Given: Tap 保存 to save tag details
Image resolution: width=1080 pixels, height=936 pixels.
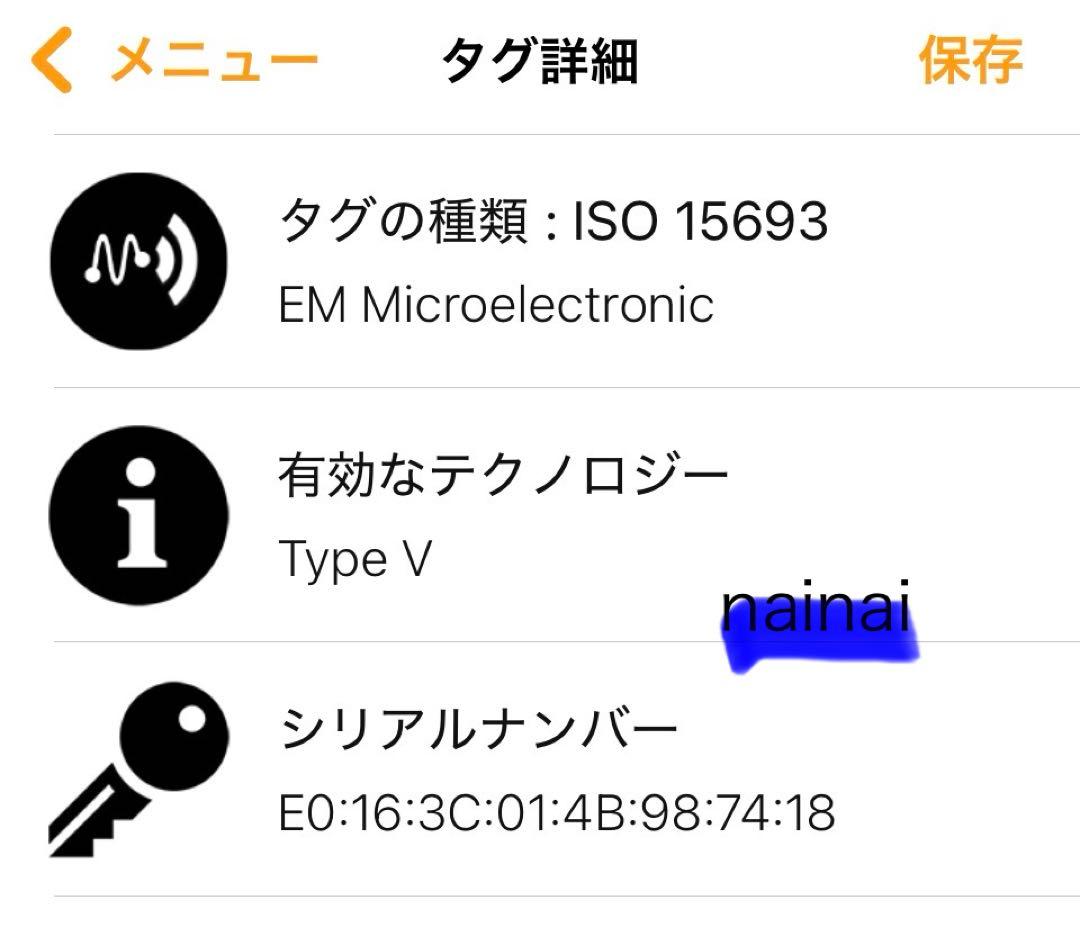Looking at the screenshot, I should click(x=970, y=60).
